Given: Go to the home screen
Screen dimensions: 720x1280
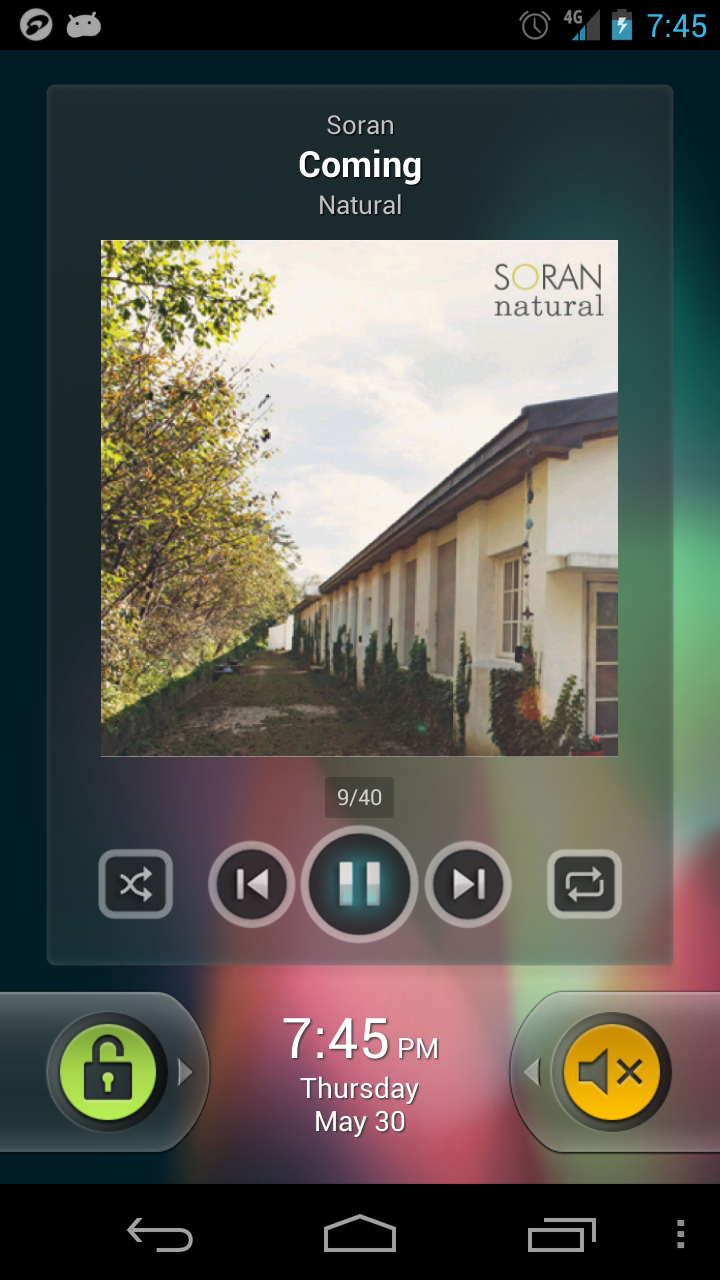Looking at the screenshot, I should pos(360,1235).
